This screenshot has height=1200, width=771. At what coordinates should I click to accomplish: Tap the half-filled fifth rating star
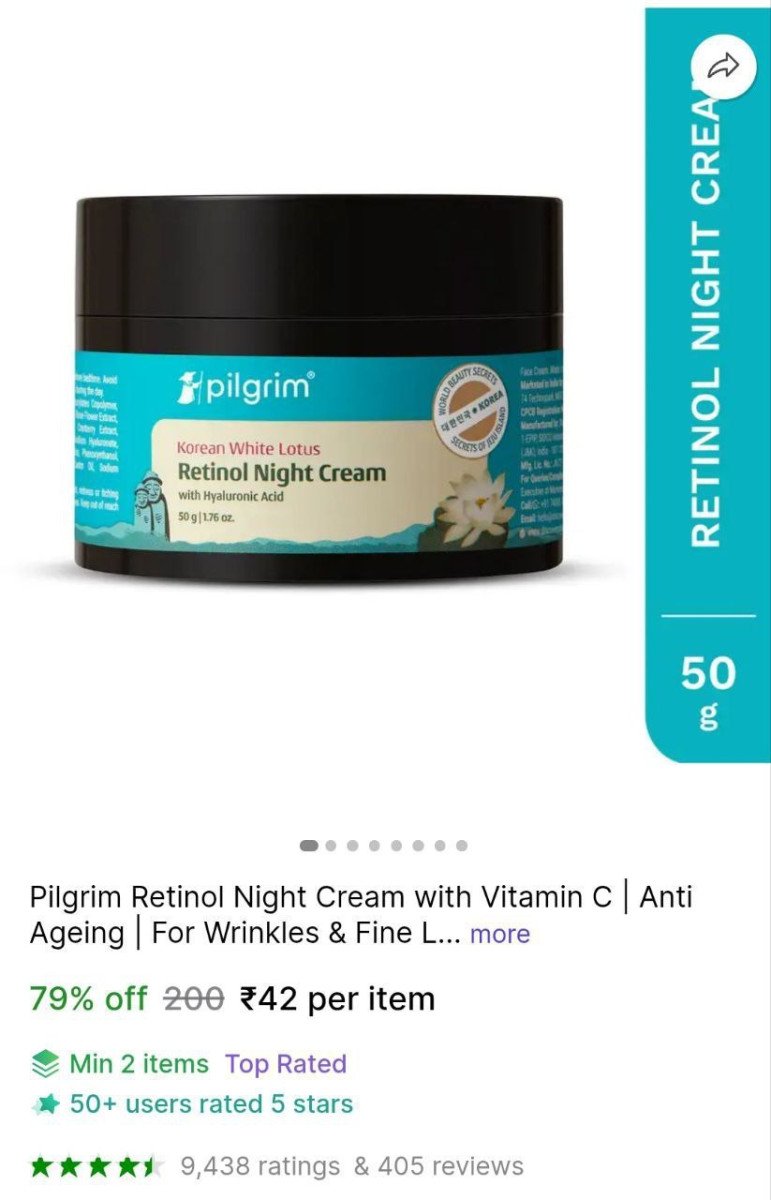pyautogui.click(x=152, y=1164)
